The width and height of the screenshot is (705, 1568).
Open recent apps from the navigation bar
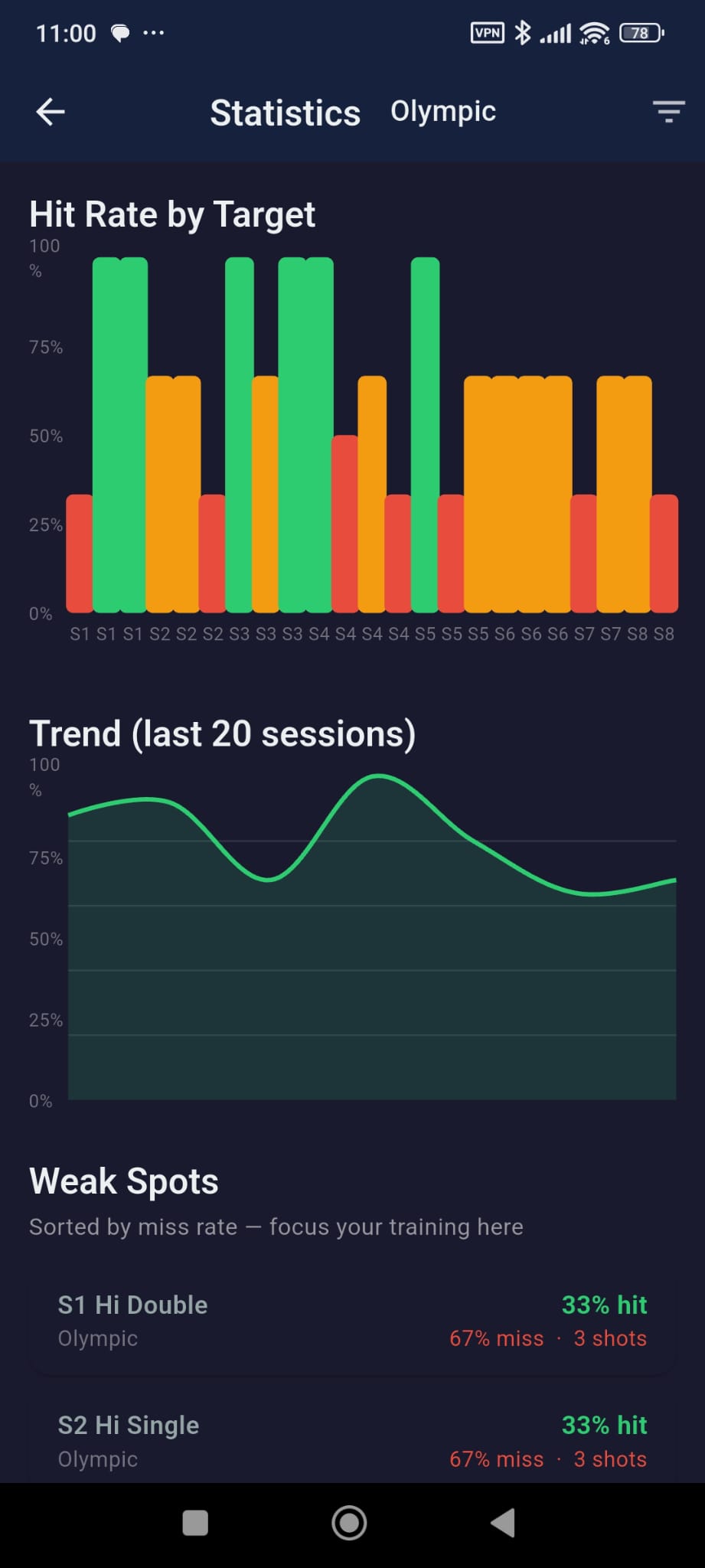coord(195,1523)
